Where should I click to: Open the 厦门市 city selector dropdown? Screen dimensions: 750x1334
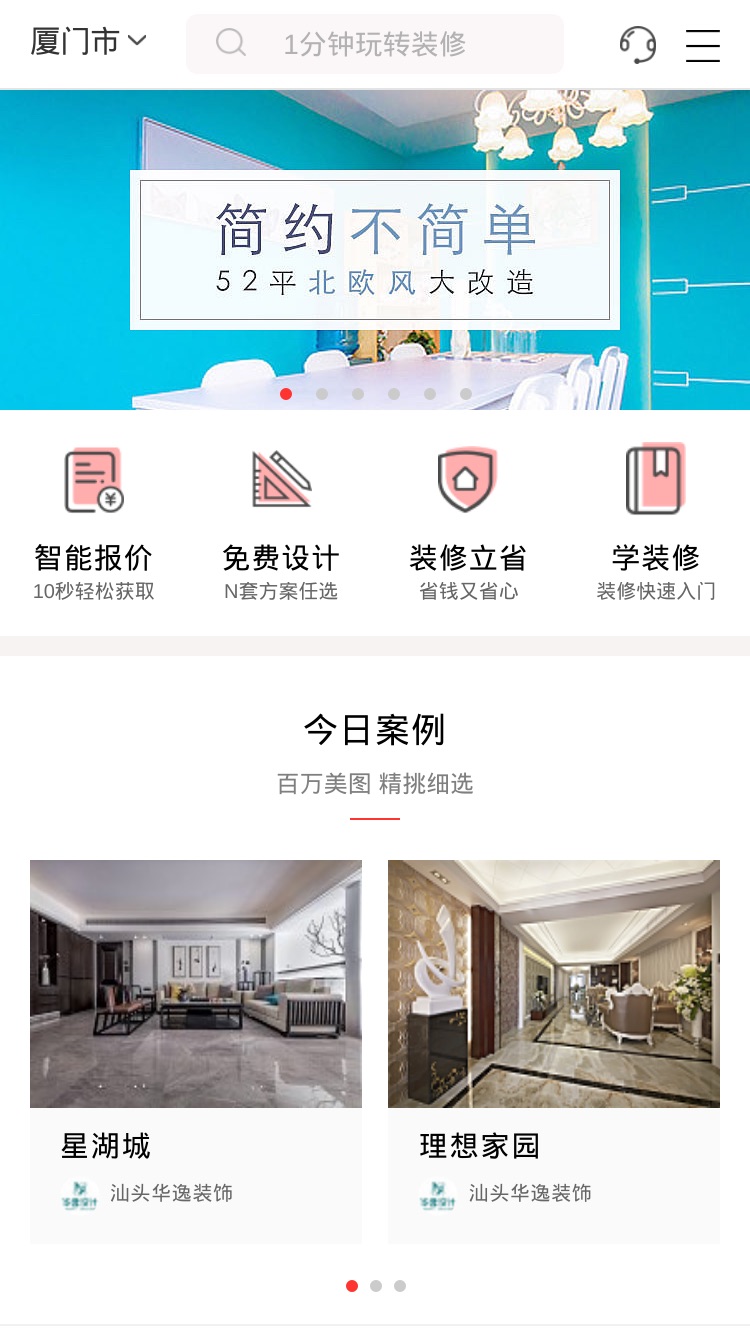[x=89, y=42]
